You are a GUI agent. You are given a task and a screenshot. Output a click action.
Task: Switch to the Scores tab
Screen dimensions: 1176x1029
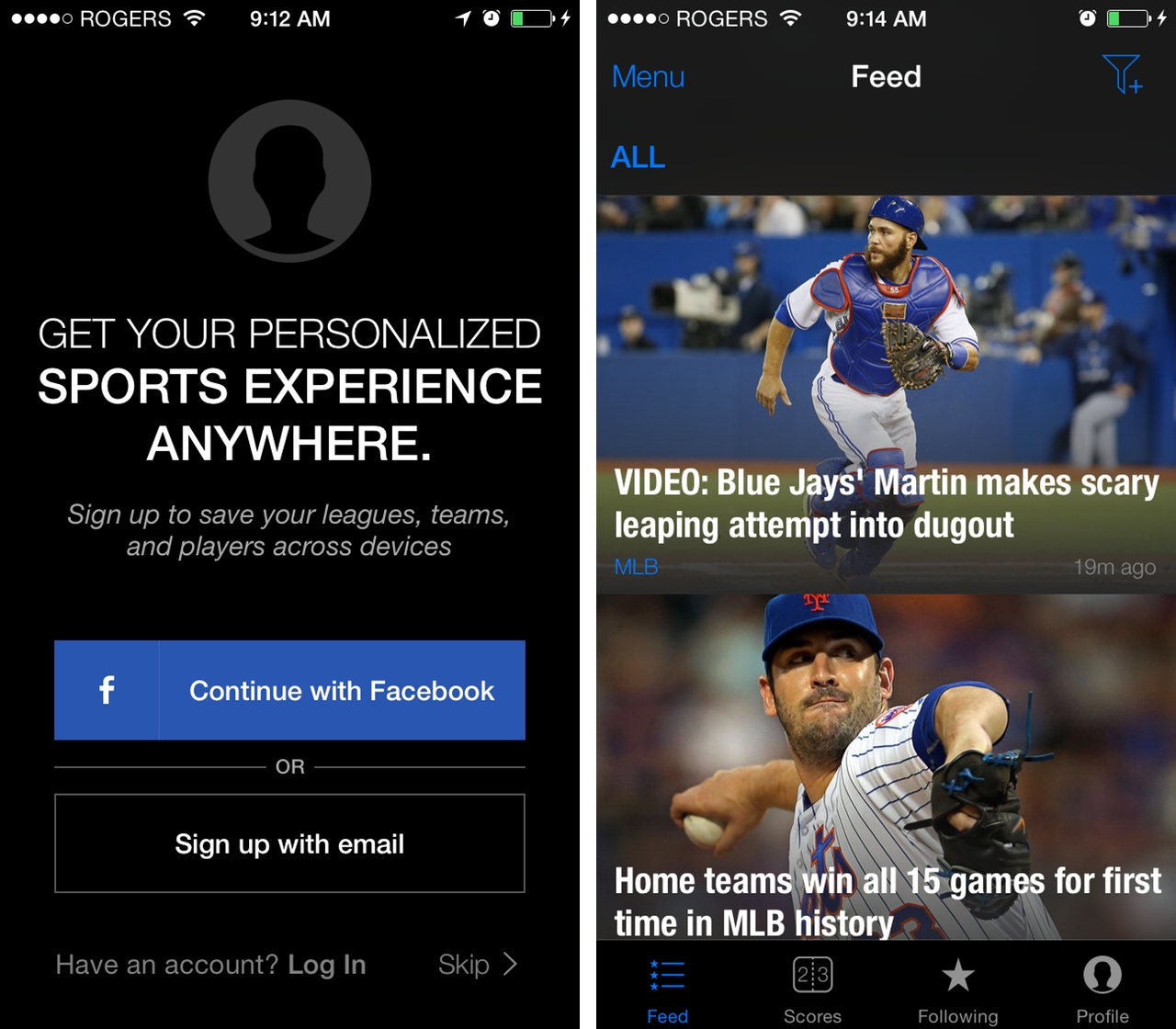tap(812, 989)
